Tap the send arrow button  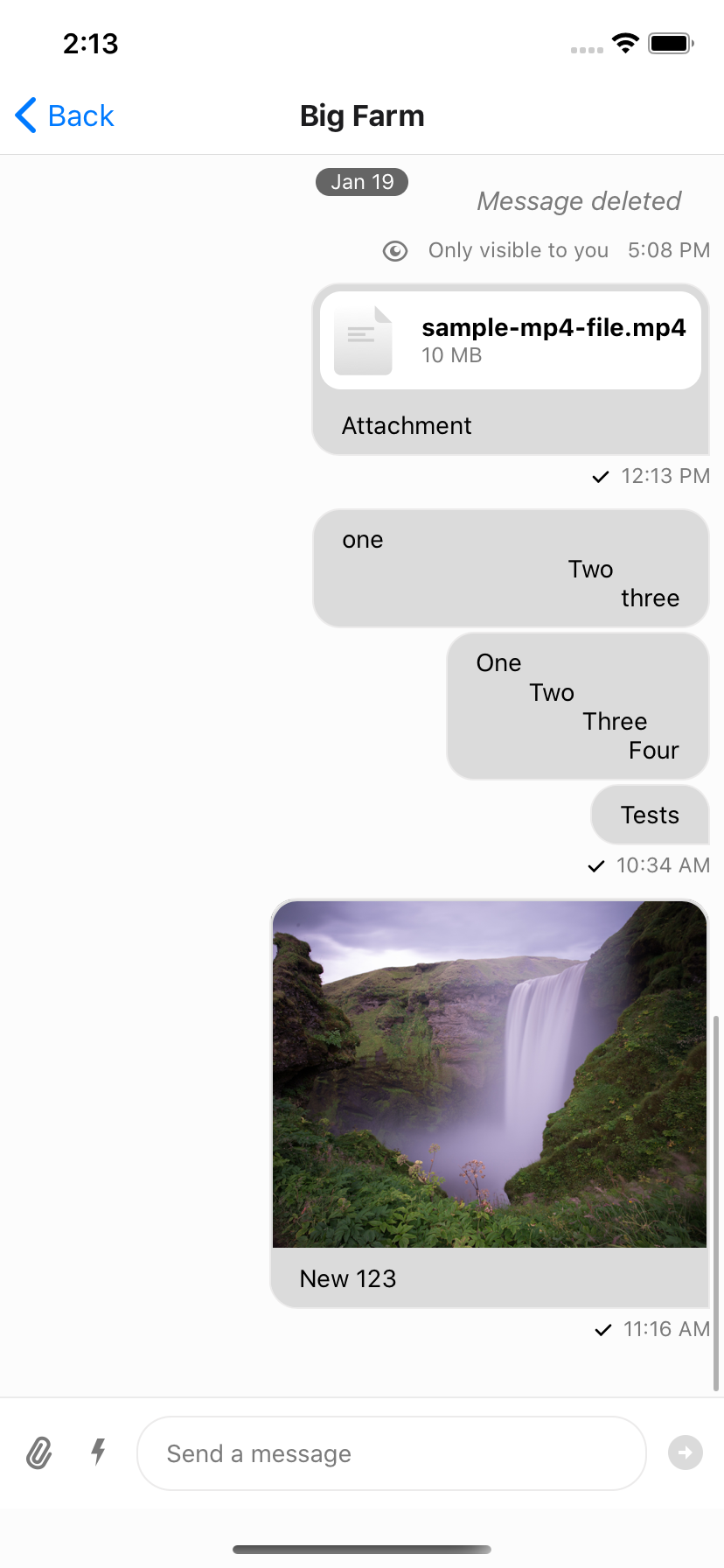(685, 1453)
